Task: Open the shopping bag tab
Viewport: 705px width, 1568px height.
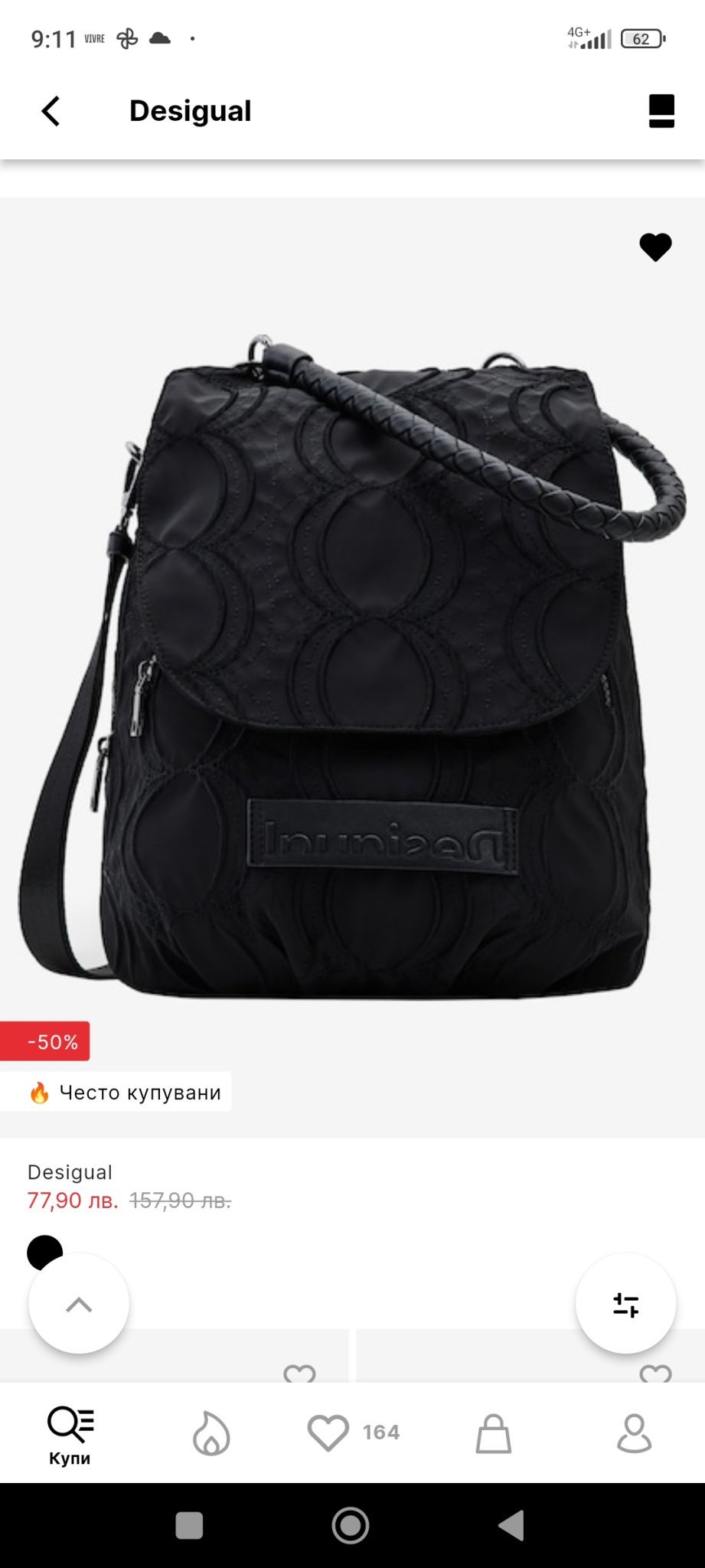Action: (x=494, y=1432)
